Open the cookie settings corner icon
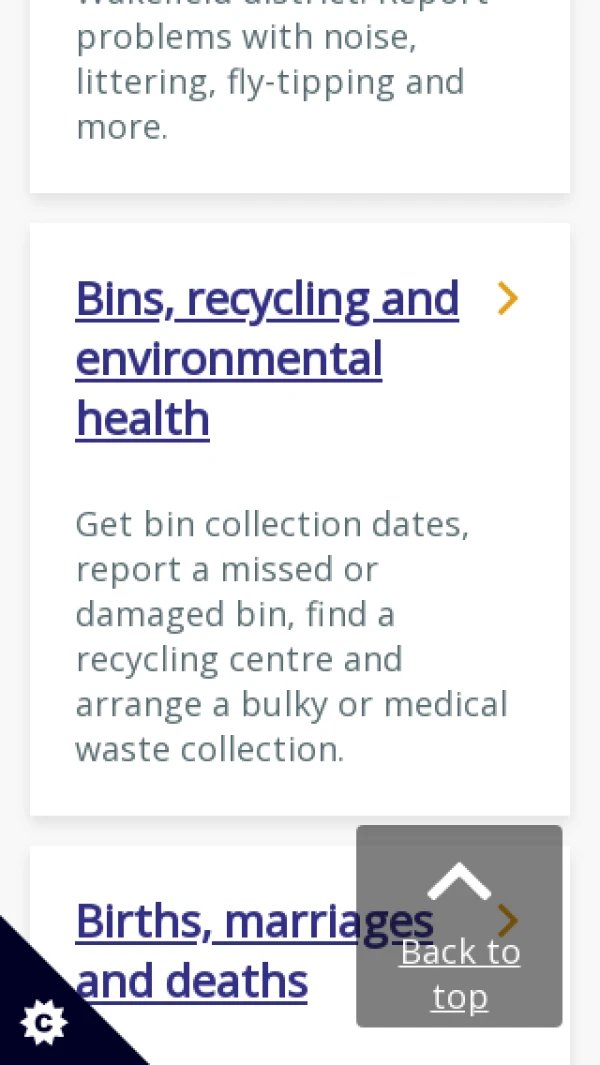 point(43,1021)
